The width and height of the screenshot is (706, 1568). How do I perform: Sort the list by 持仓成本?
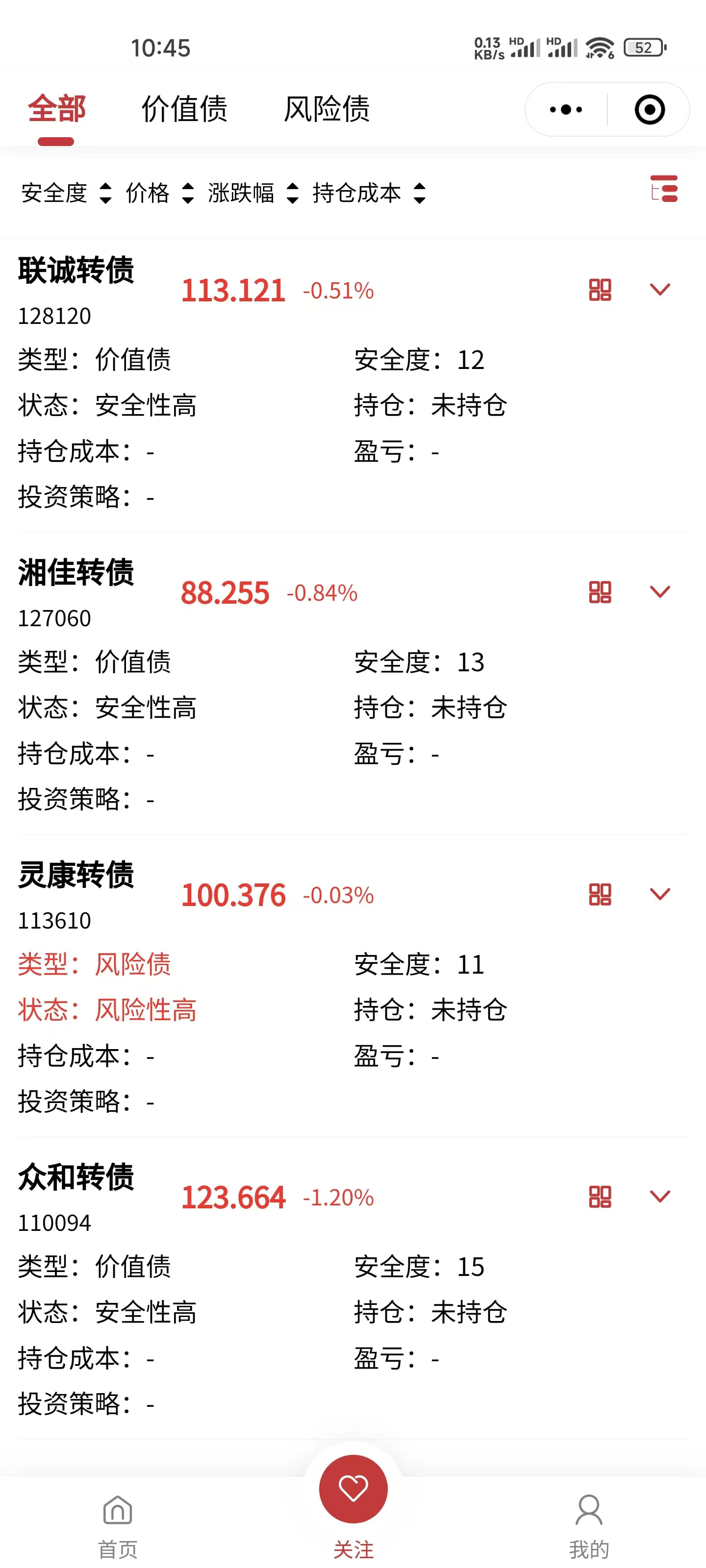pyautogui.click(x=369, y=193)
